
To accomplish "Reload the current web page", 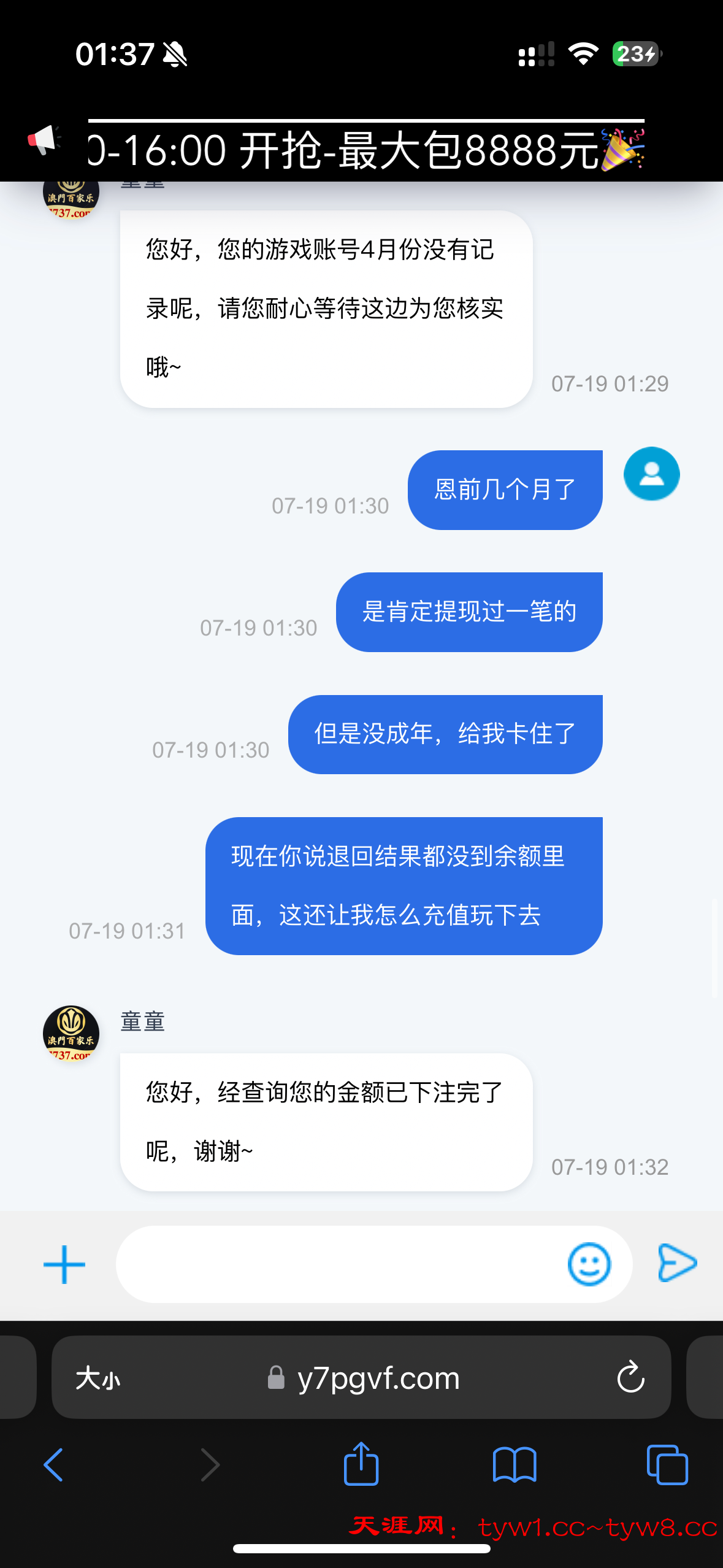I will tap(630, 1378).
